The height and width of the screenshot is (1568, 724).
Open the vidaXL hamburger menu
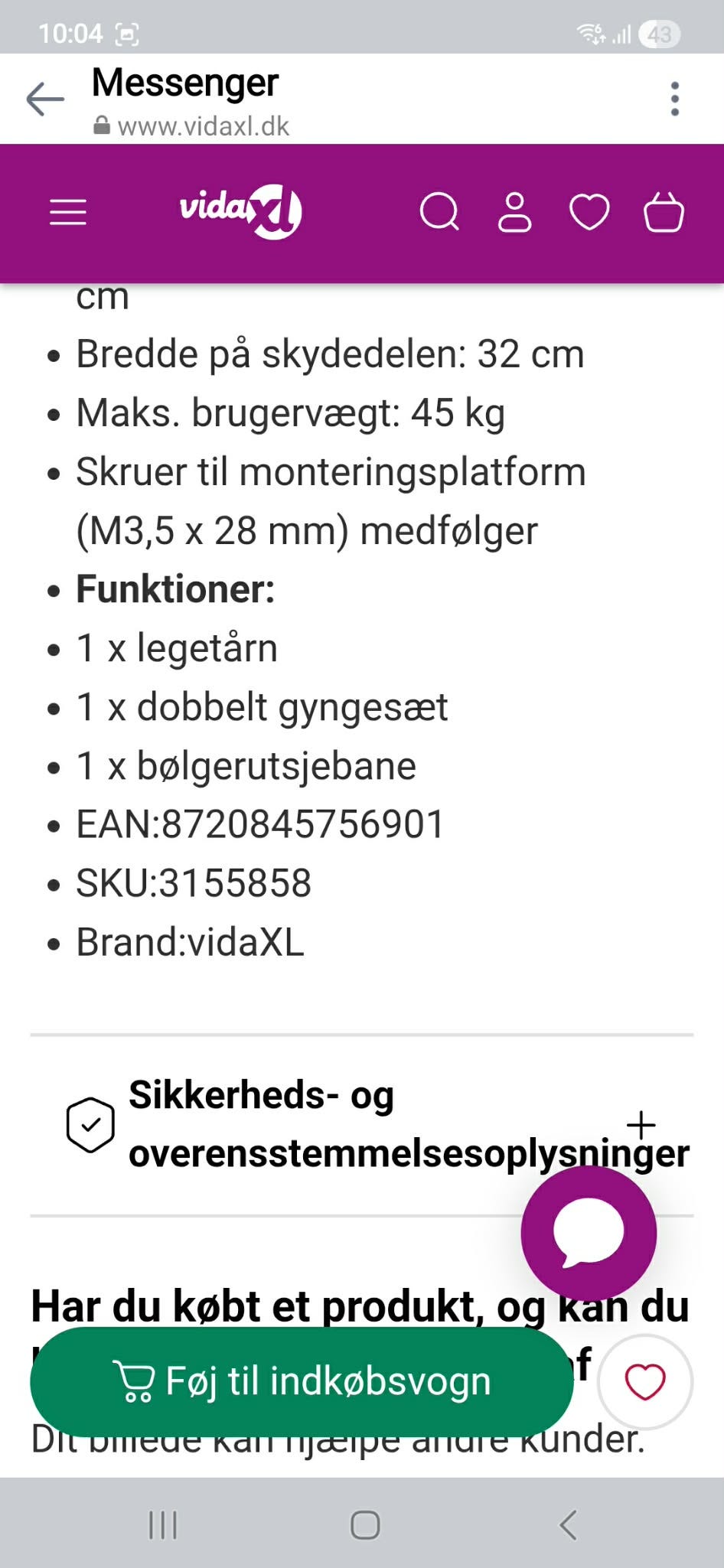point(68,212)
